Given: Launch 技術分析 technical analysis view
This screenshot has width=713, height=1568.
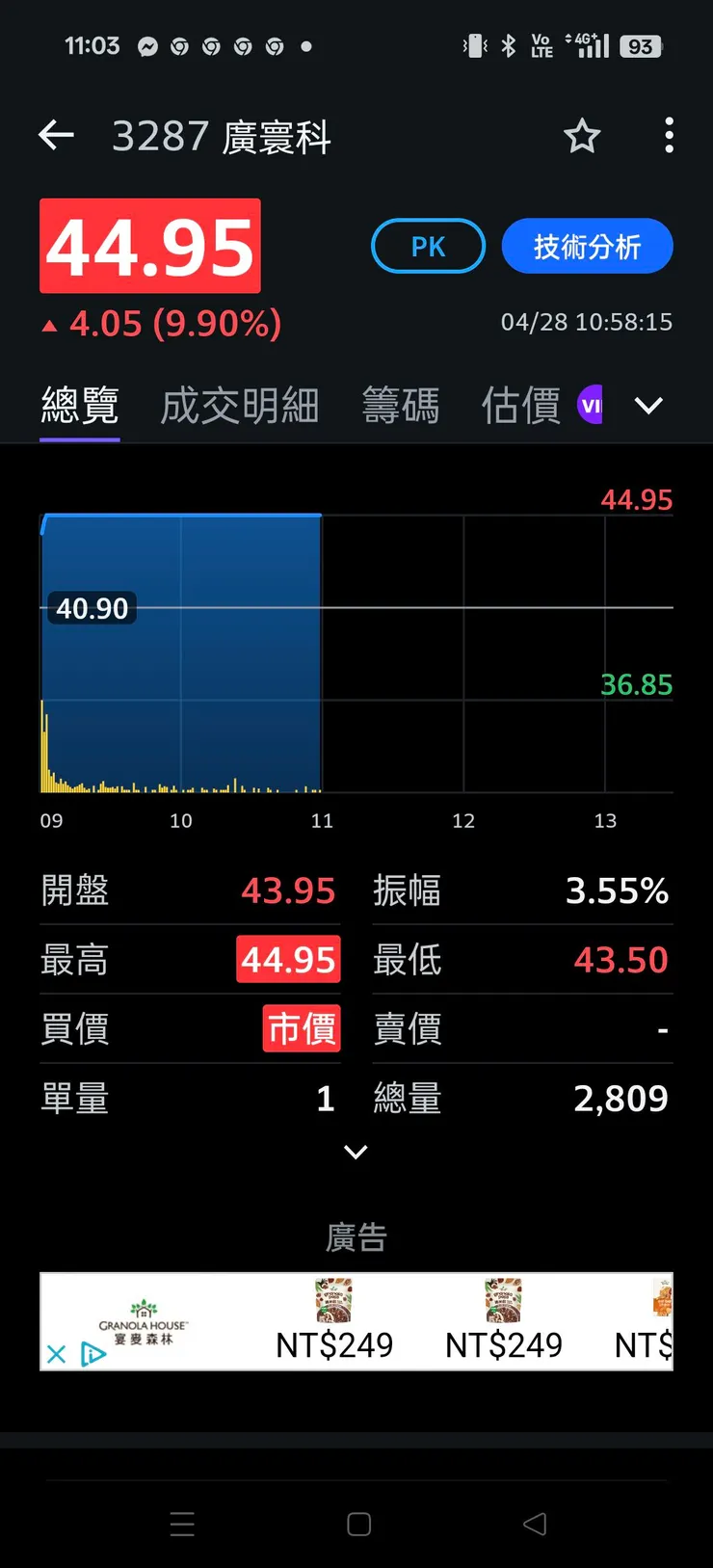Looking at the screenshot, I should point(587,246).
